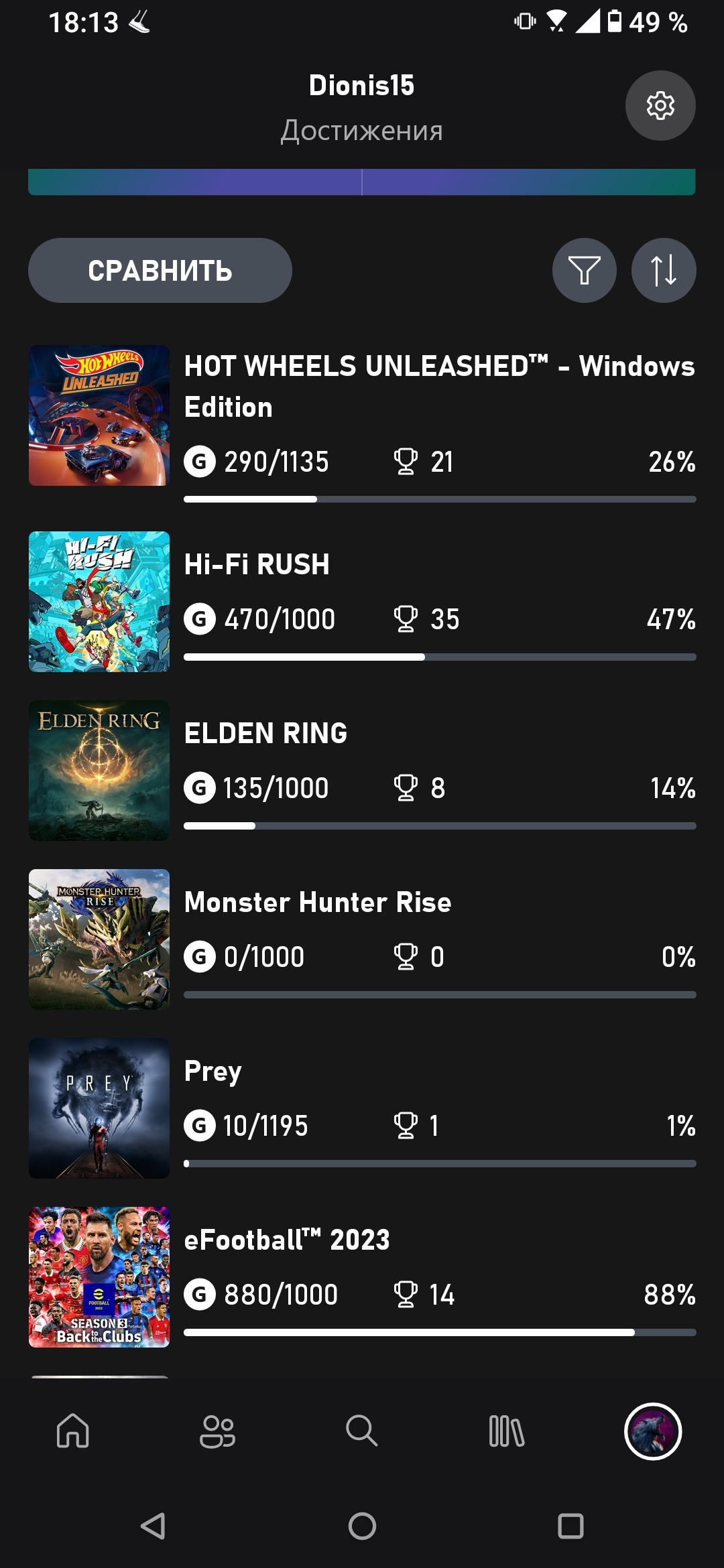This screenshot has height=1568, width=724.
Task: Switch to the Library tab
Action: [x=507, y=1431]
